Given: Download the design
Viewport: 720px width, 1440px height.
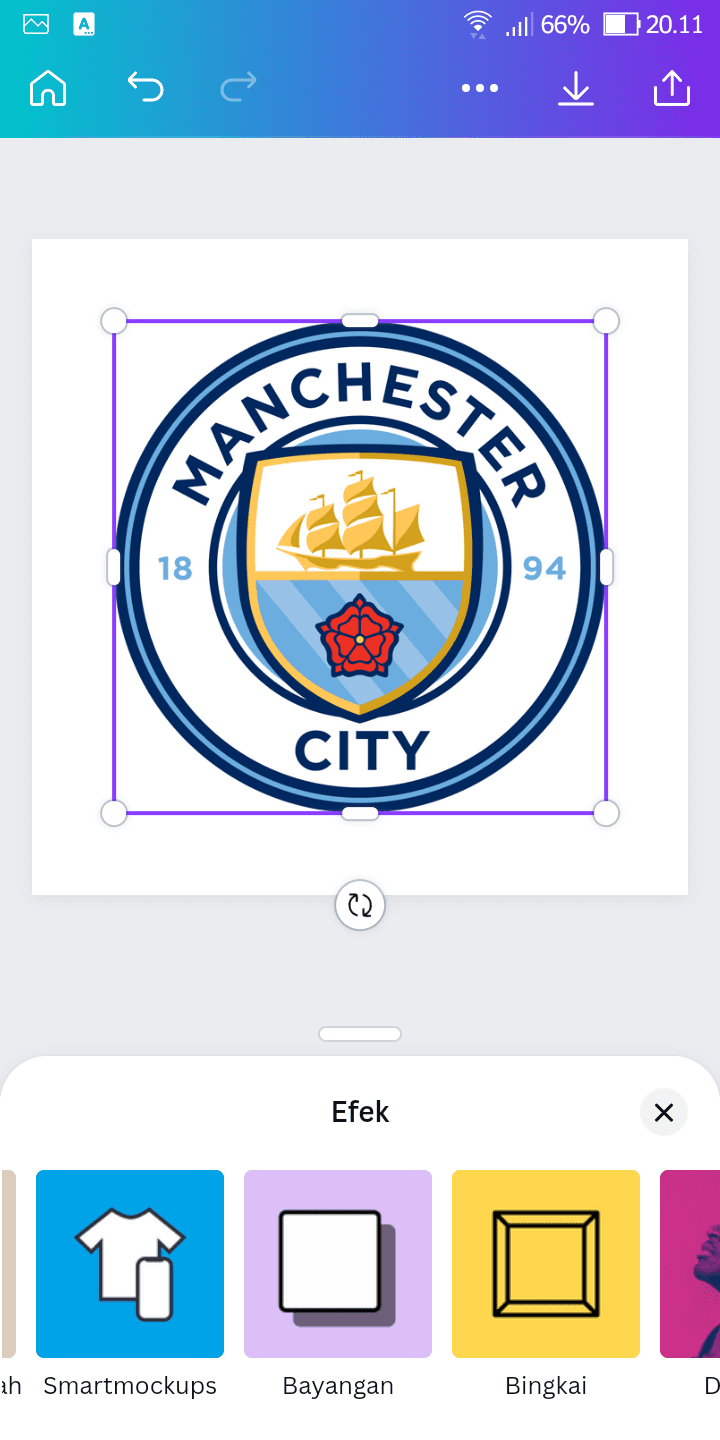Looking at the screenshot, I should tap(576, 88).
